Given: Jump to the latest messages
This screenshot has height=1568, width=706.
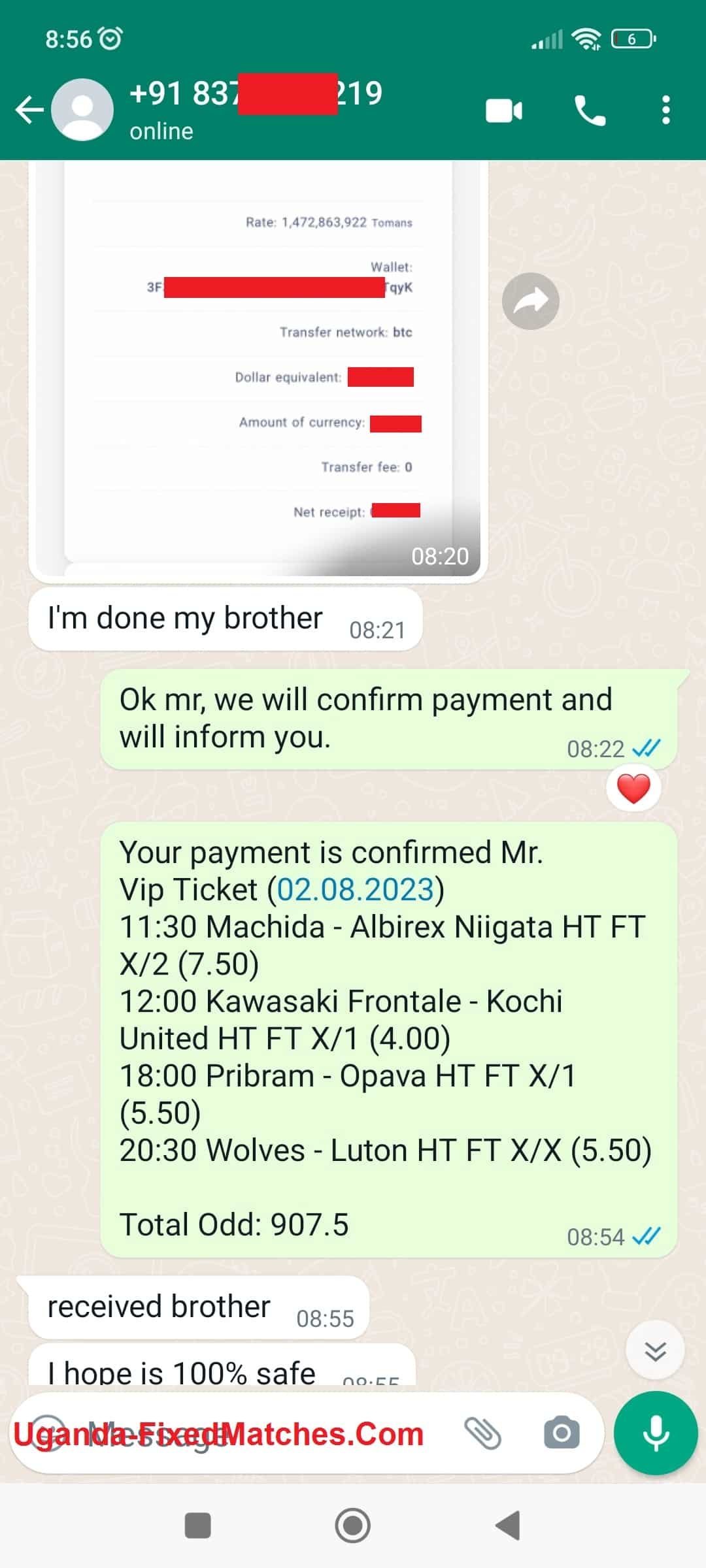Looking at the screenshot, I should (655, 1350).
